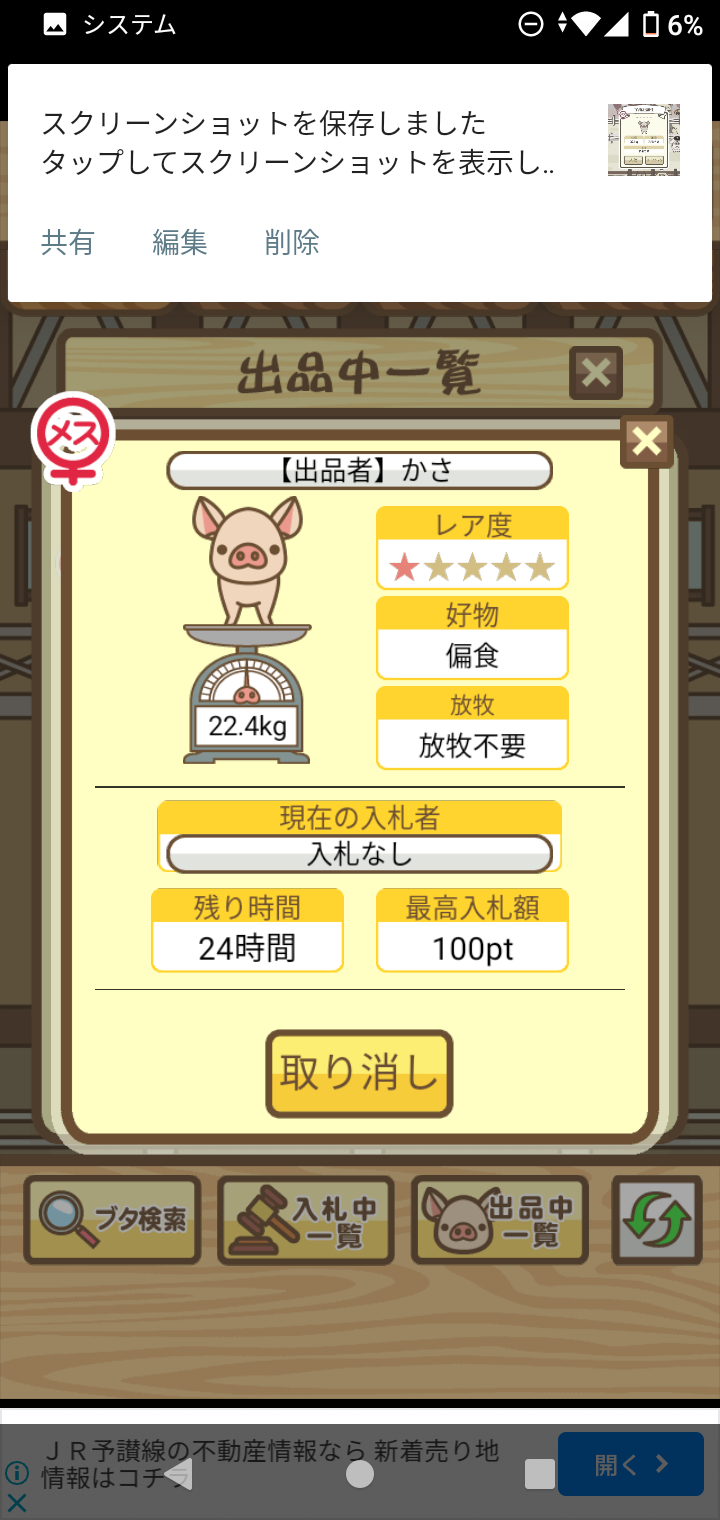Open the 入札中一覧 bidding list
Viewport: 720px width, 1520px height.
[305, 1219]
